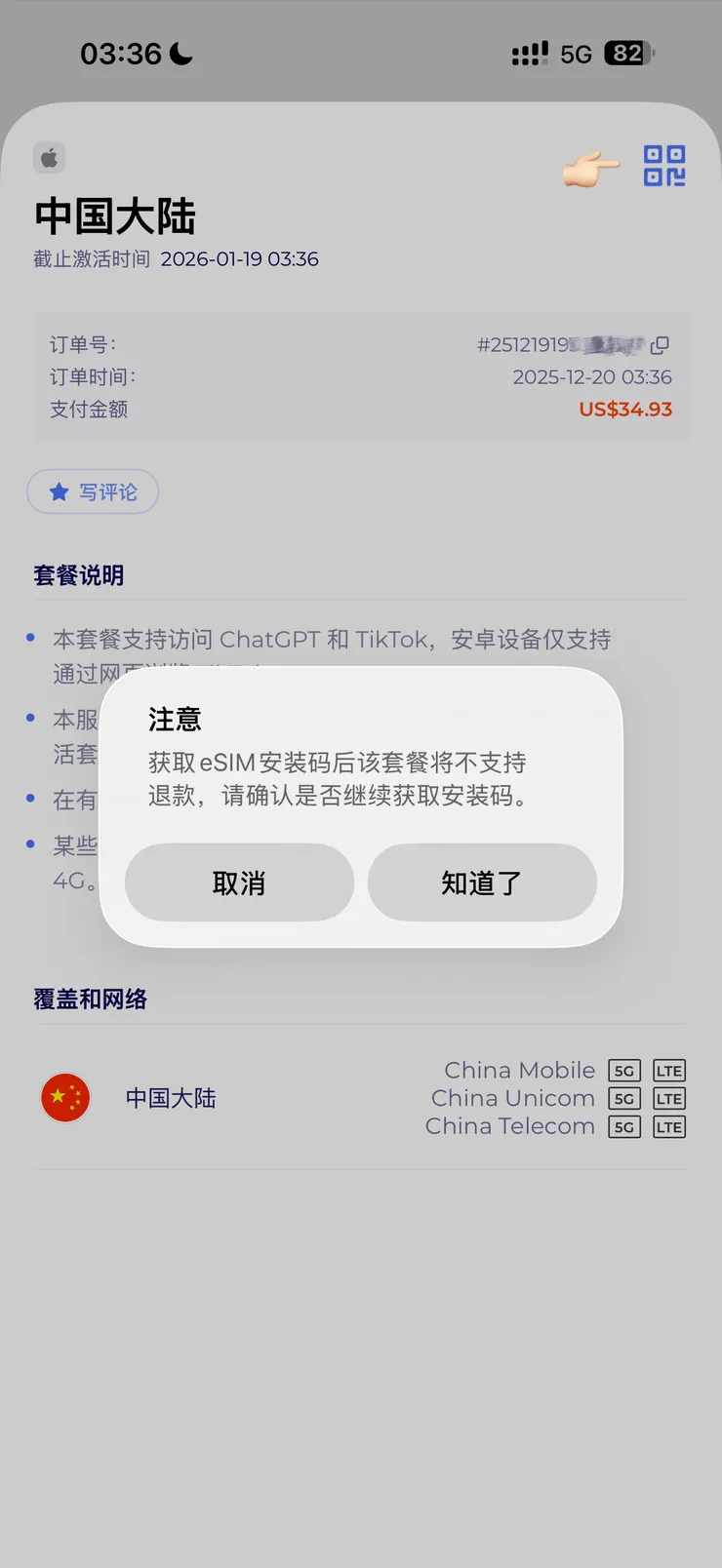Tap the China flag icon
This screenshot has height=1568, width=722.
pyautogui.click(x=64, y=1097)
